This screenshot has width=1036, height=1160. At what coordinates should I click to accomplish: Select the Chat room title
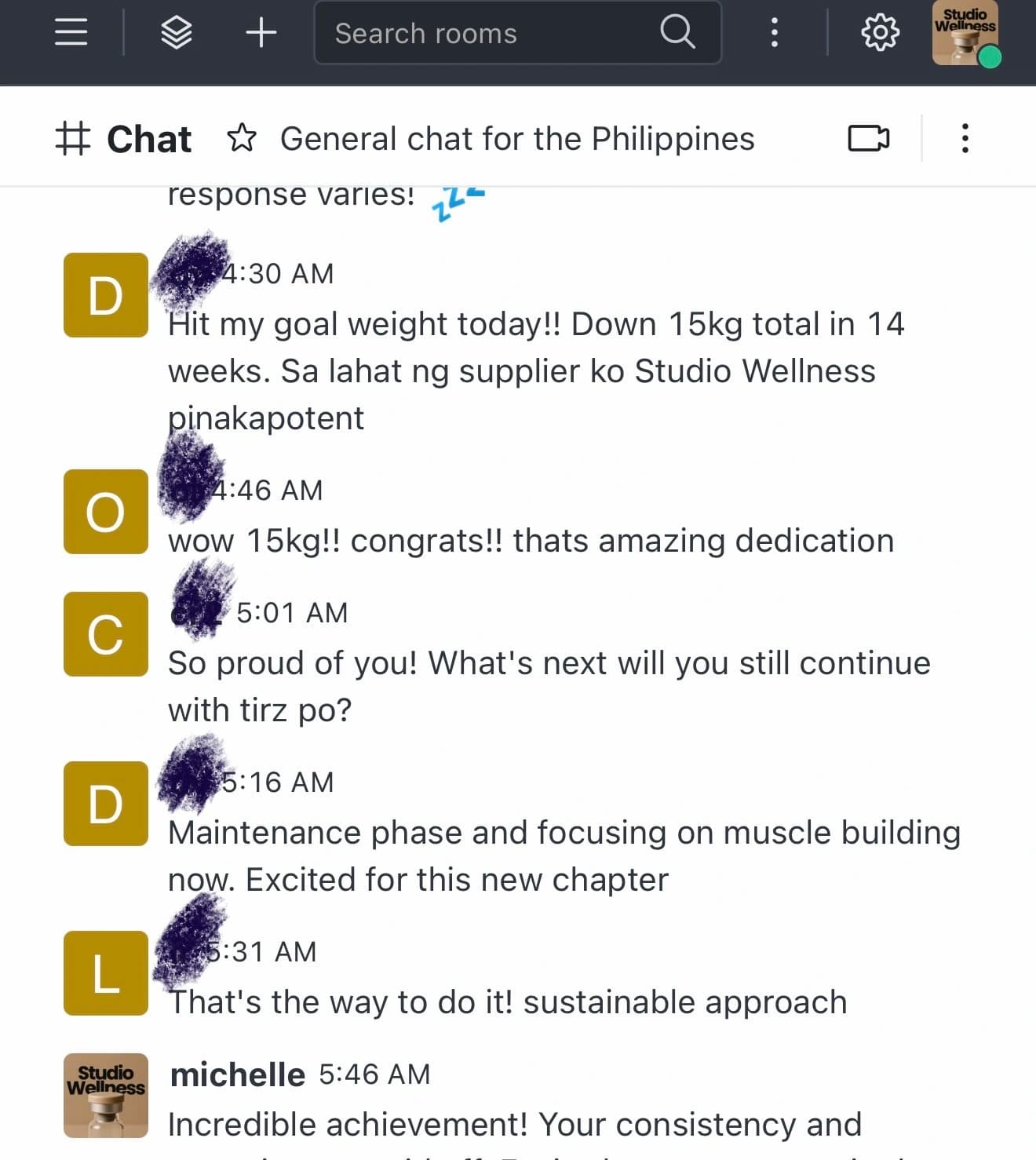149,138
